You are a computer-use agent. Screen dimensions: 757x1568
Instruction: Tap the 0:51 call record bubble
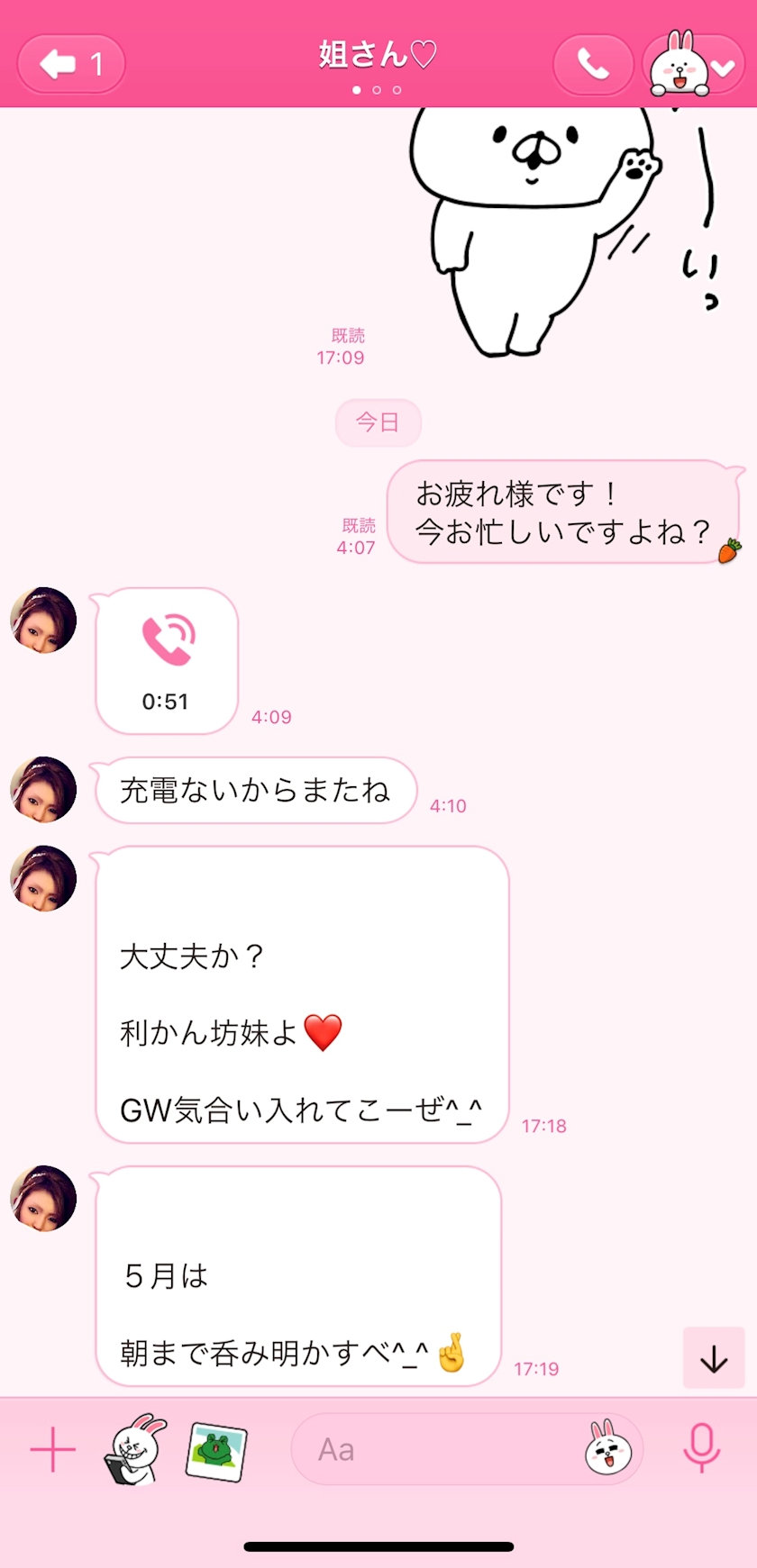167,661
